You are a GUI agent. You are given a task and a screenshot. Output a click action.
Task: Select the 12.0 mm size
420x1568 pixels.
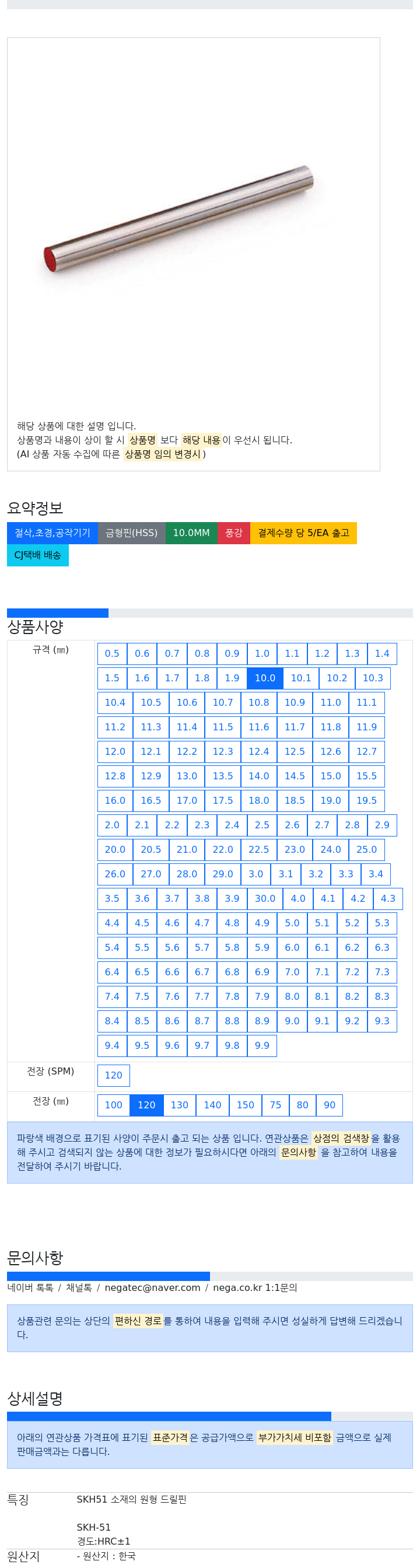(x=115, y=751)
